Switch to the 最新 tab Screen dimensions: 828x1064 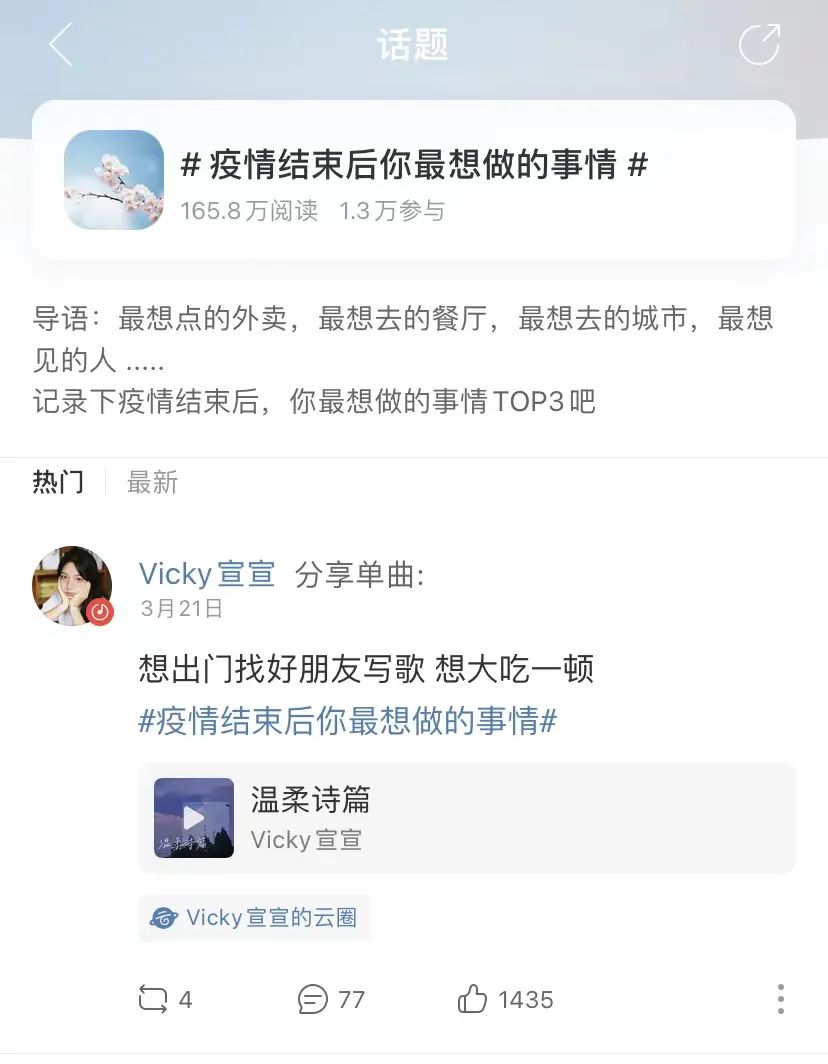(152, 483)
